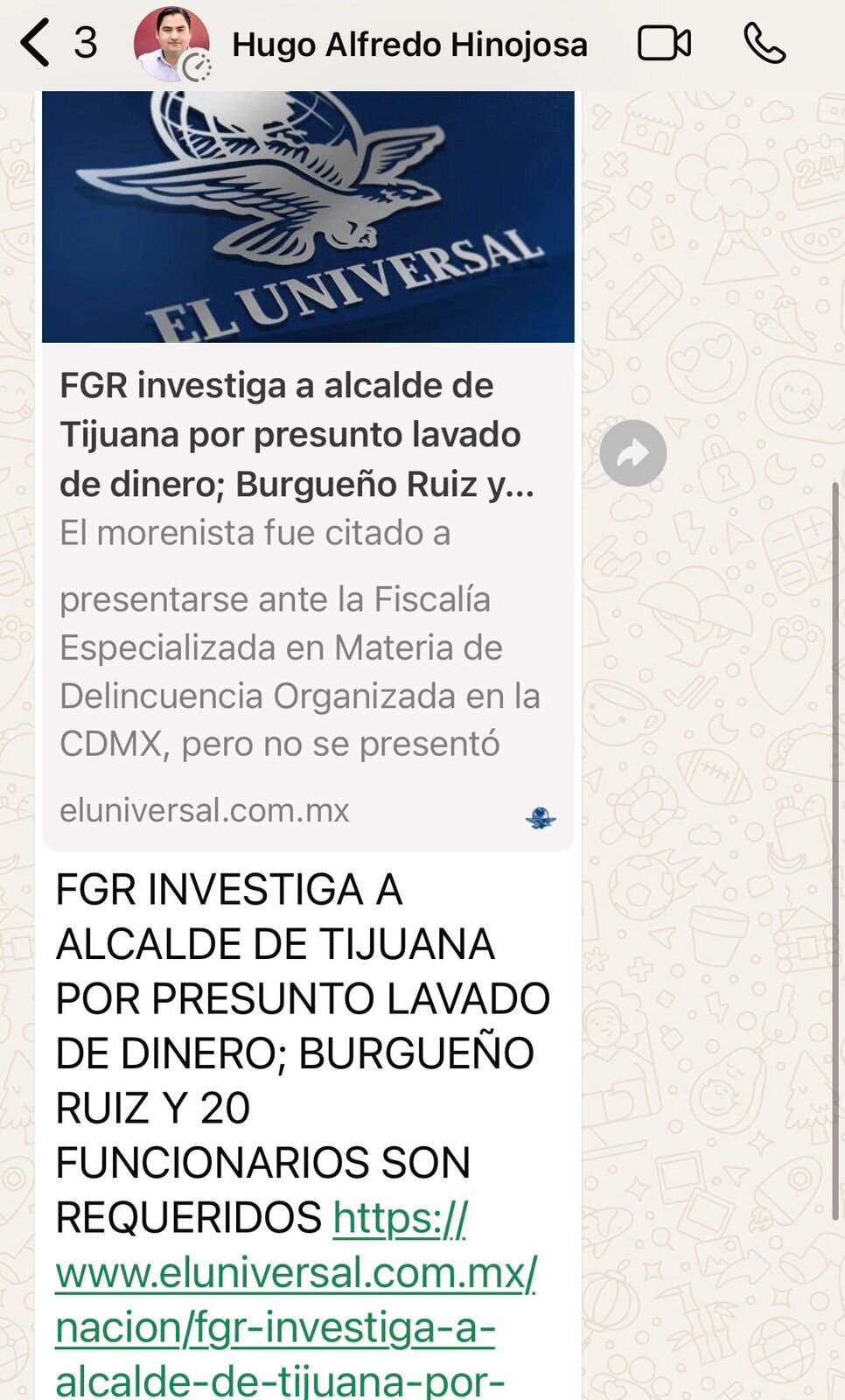The image size is (845, 1400).
Task: Open the eluniversal.com.mx URL in the message
Action: click(x=296, y=1274)
